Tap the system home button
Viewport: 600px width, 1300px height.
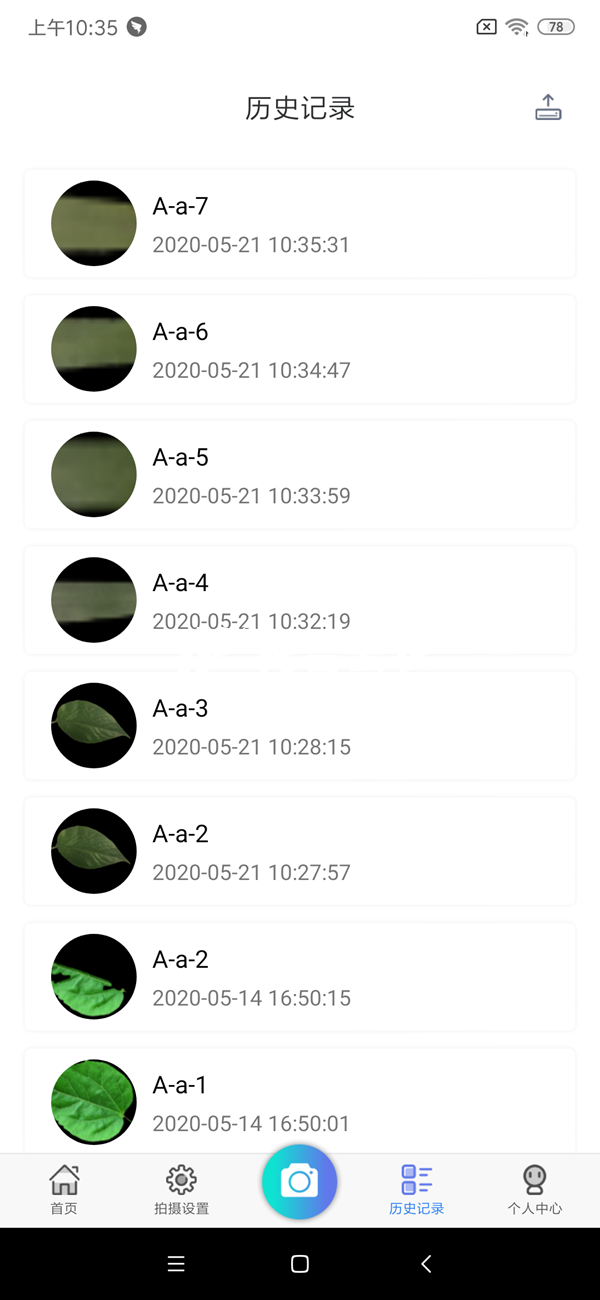(x=299, y=1264)
